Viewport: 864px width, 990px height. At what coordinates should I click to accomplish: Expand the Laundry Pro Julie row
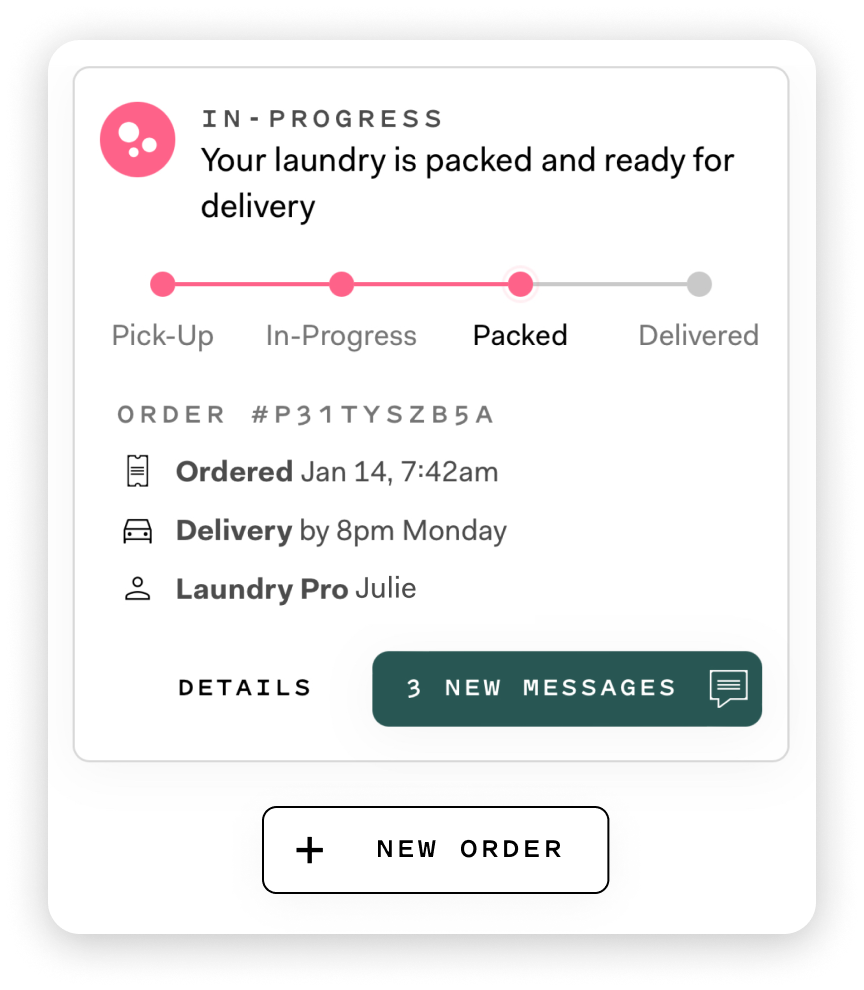coord(295,588)
